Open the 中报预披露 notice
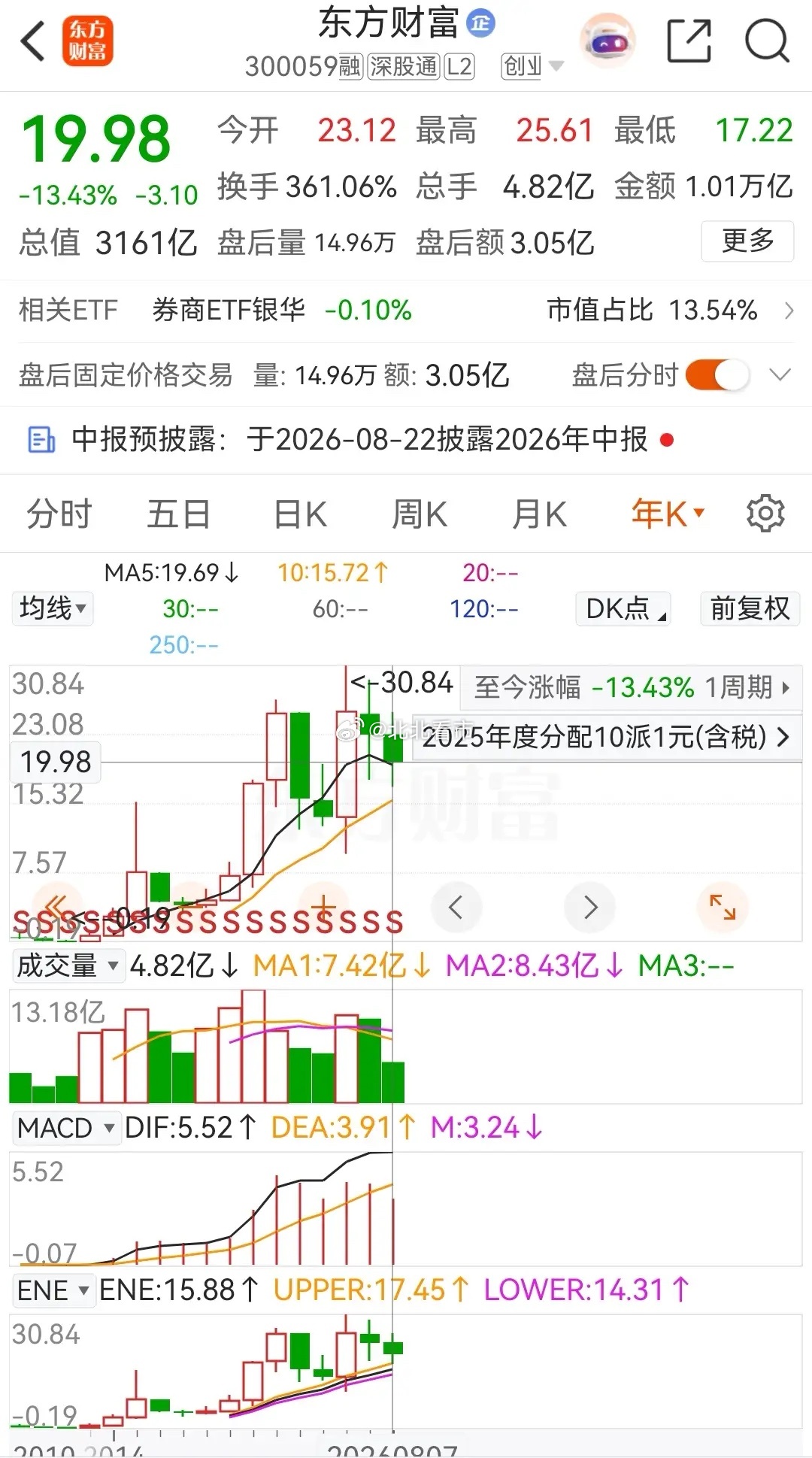 pyautogui.click(x=406, y=440)
